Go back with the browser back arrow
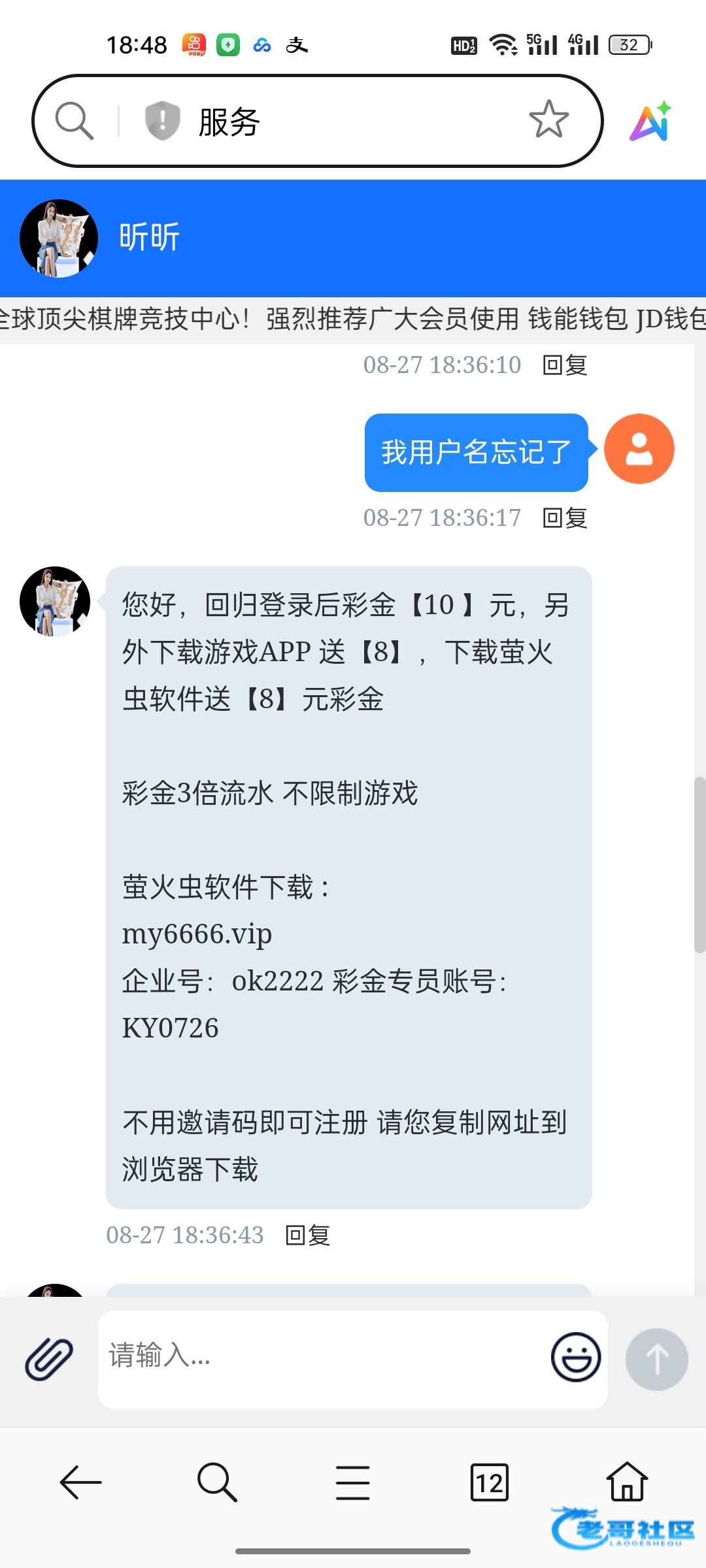The height and width of the screenshot is (1568, 706). coord(81,1482)
